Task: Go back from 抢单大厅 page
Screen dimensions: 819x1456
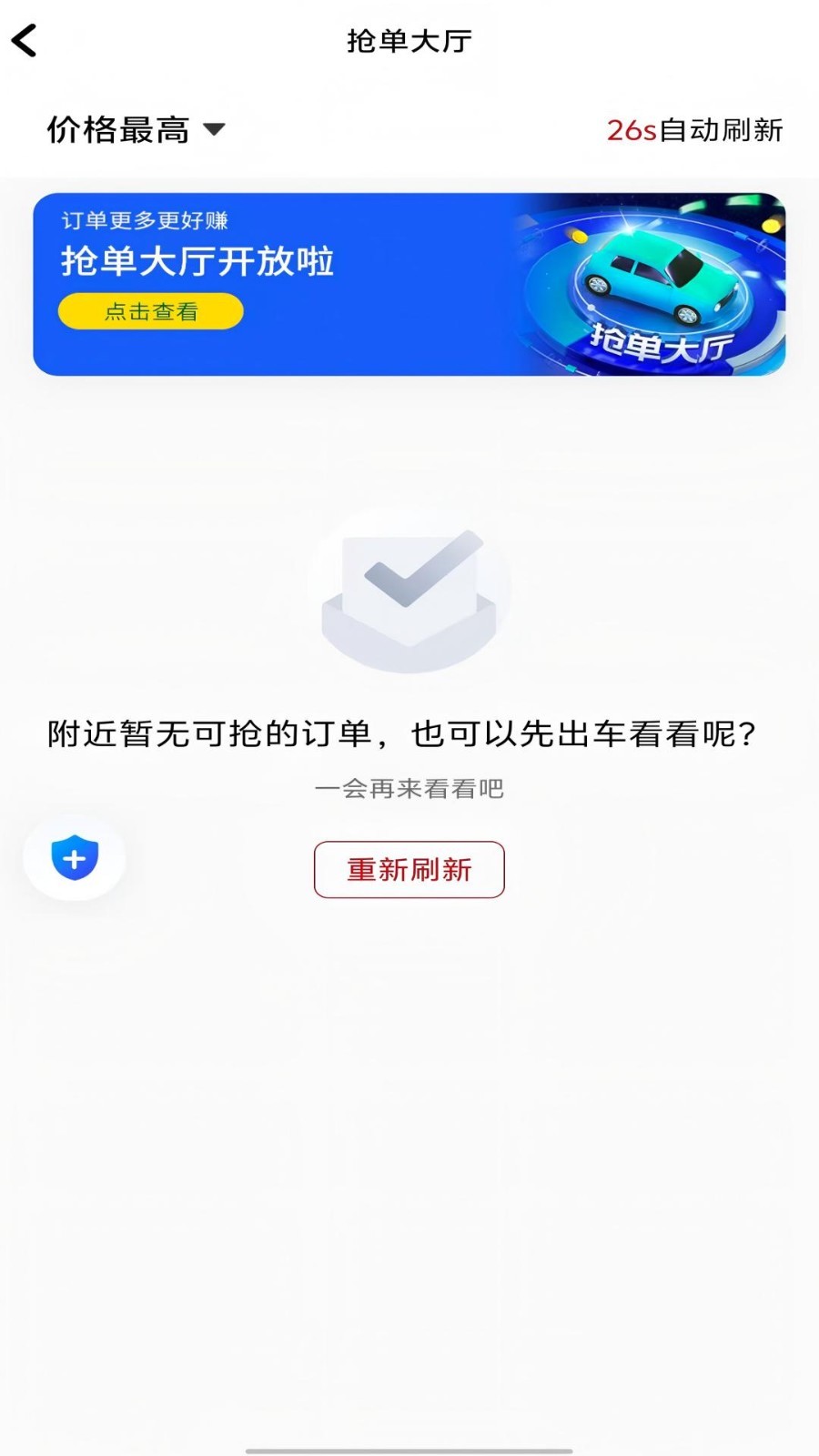Action: [x=25, y=41]
